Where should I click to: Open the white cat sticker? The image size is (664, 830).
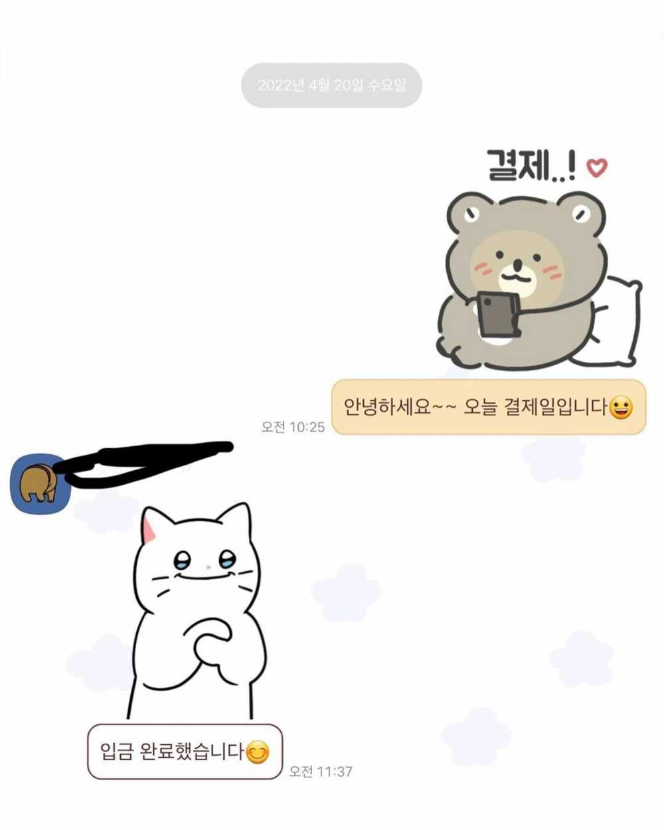click(x=196, y=612)
